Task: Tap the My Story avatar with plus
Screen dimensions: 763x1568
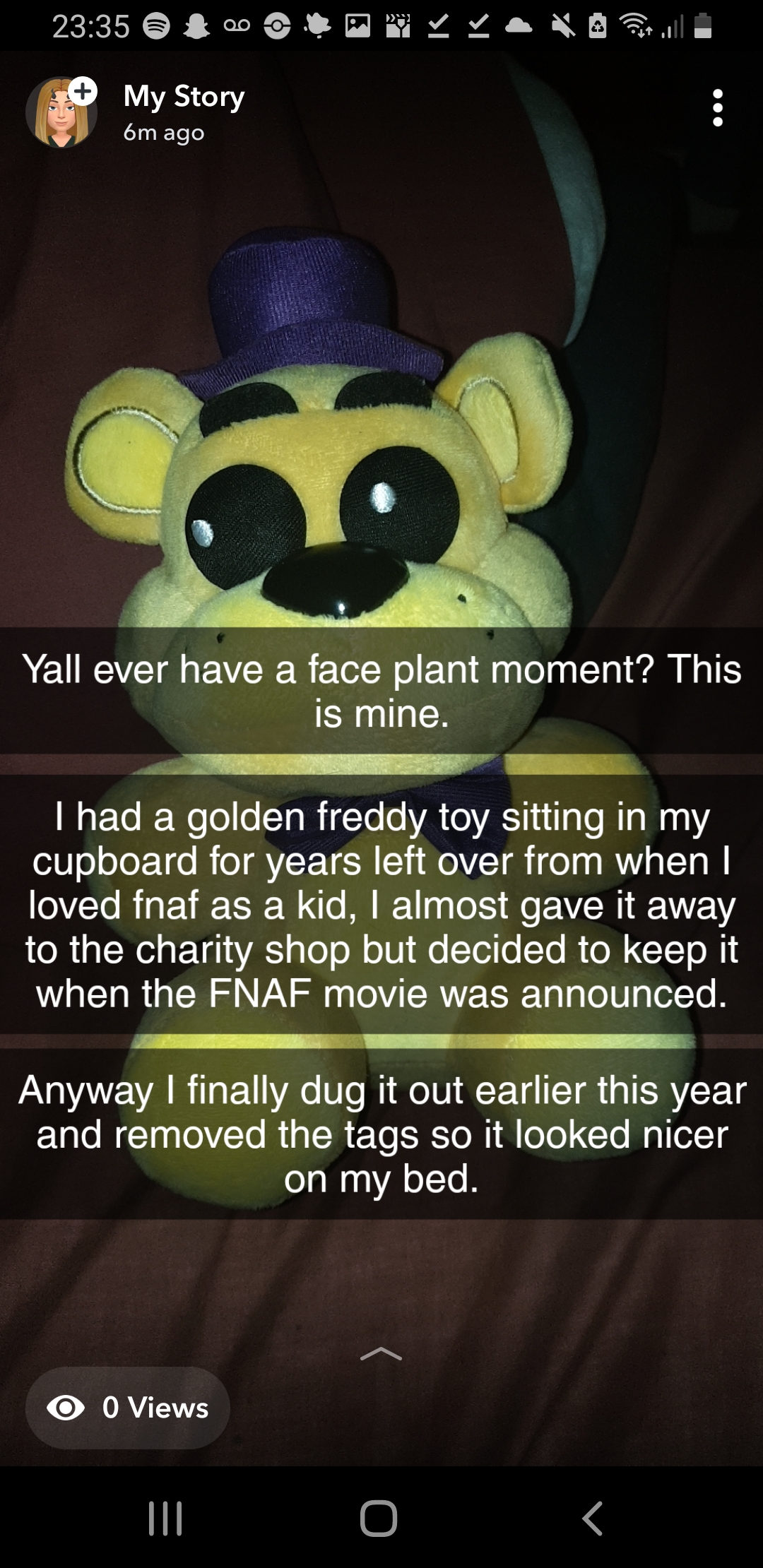Action: click(x=61, y=112)
